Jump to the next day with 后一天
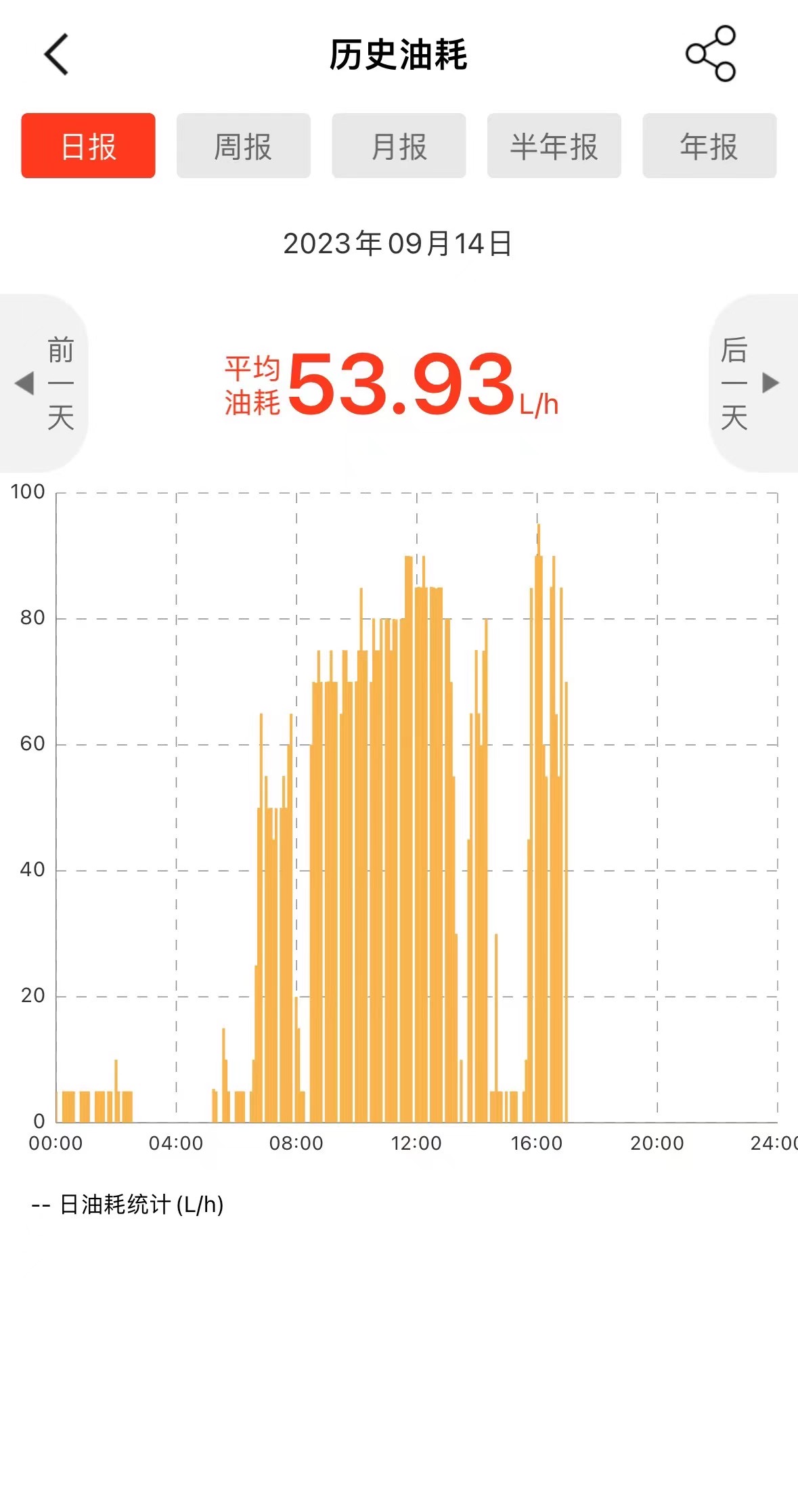This screenshot has width=798, height=1512. (x=751, y=383)
